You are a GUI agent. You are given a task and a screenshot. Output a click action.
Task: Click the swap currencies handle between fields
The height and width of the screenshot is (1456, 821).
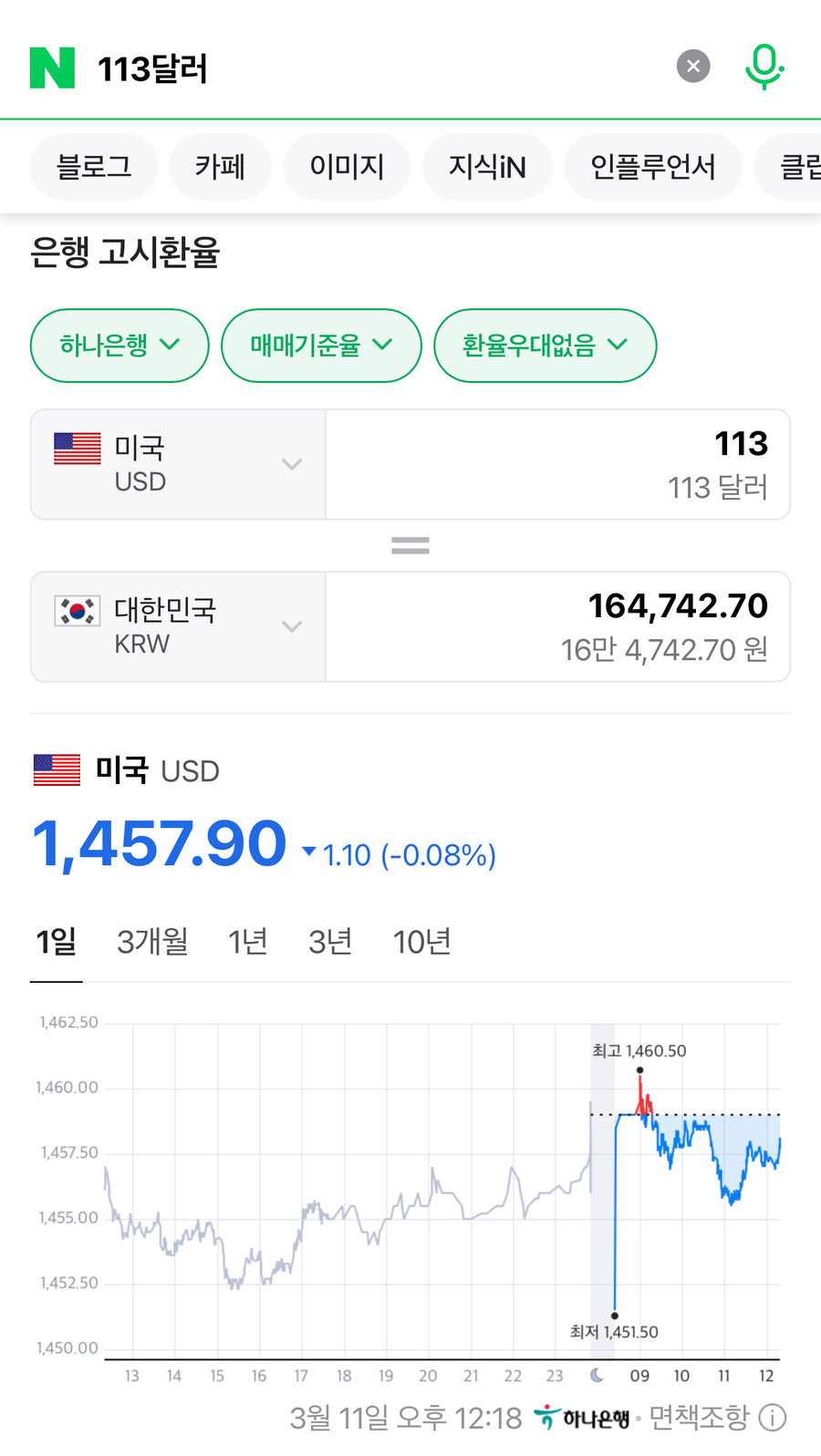(410, 544)
